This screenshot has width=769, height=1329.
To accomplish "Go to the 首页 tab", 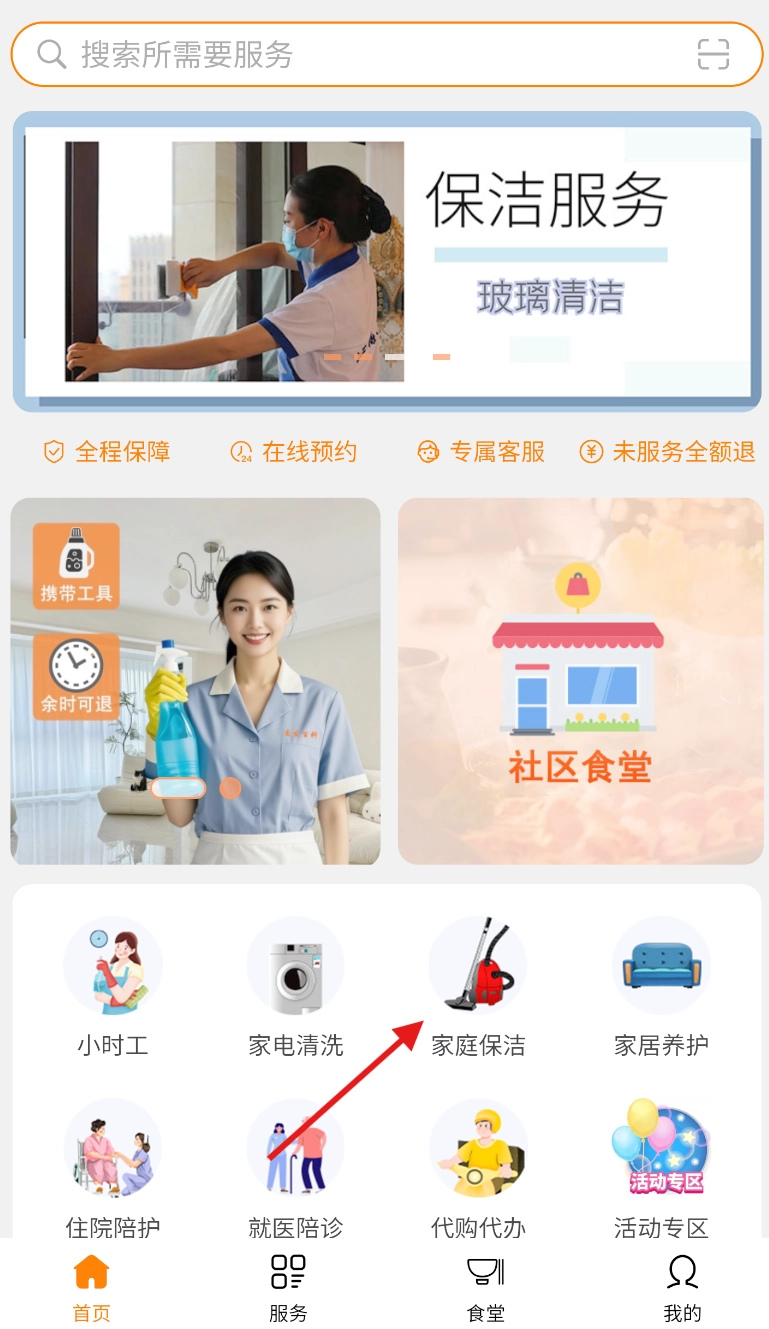I will pyautogui.click(x=92, y=1288).
